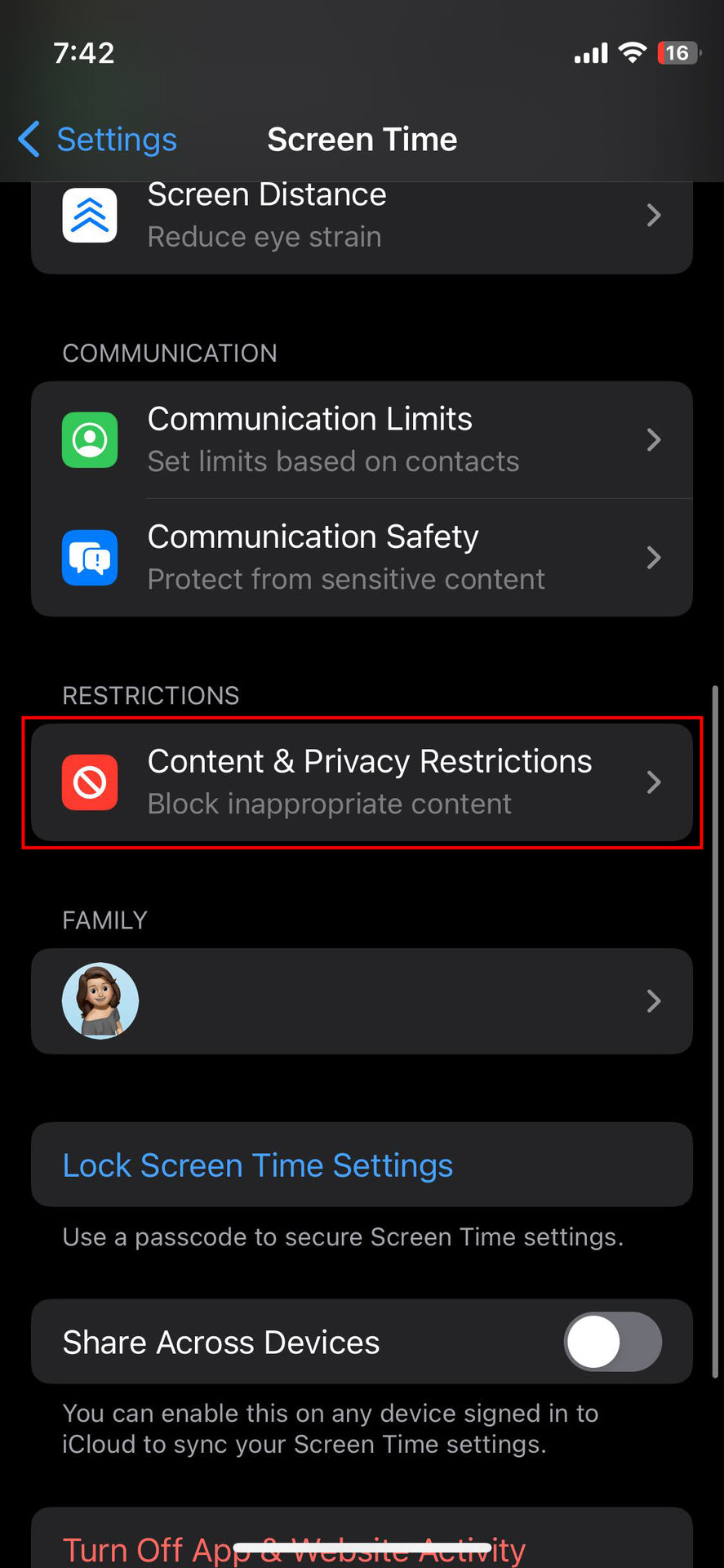This screenshot has height=1568, width=724.
Task: Open Communication Limits
Action: click(362, 440)
